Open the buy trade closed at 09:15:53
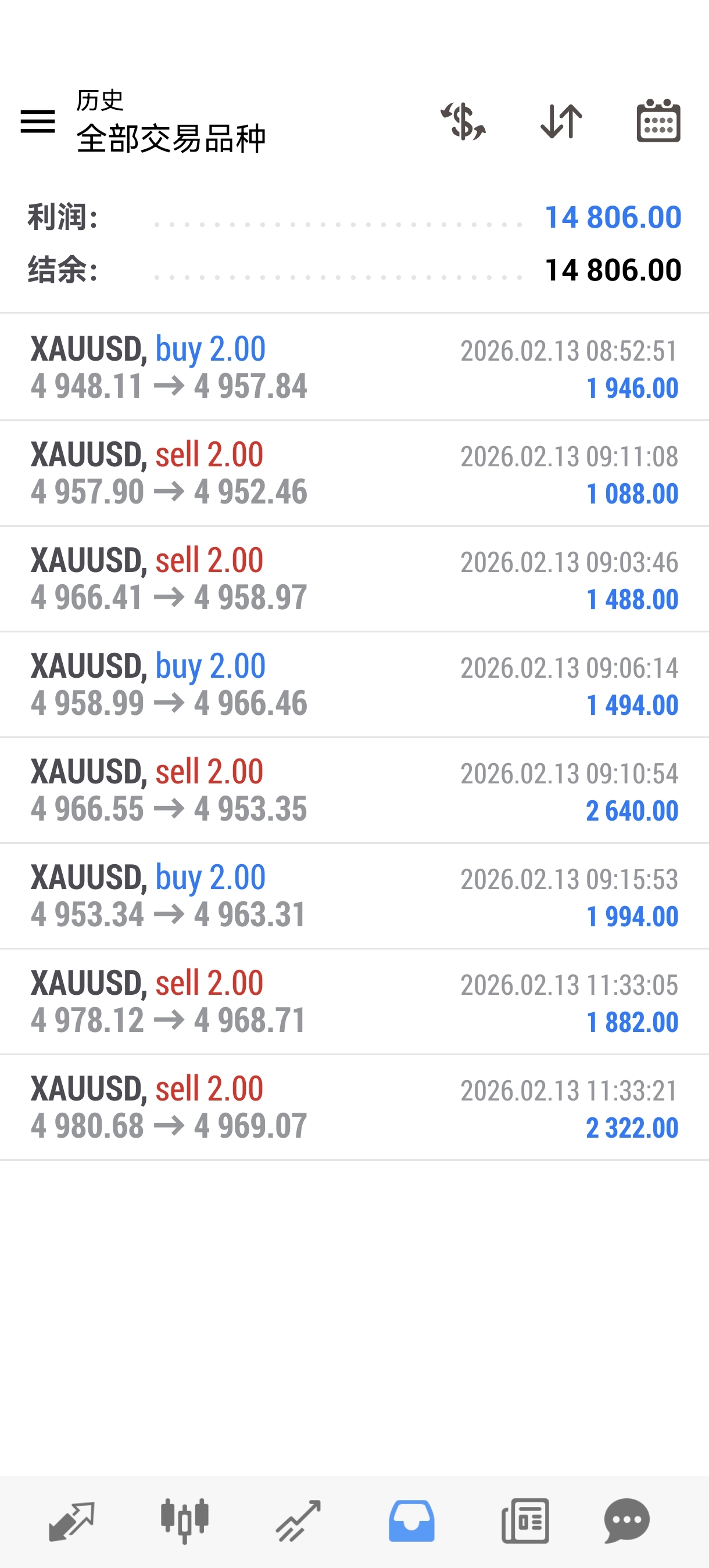This screenshot has width=709, height=1568. tap(354, 896)
